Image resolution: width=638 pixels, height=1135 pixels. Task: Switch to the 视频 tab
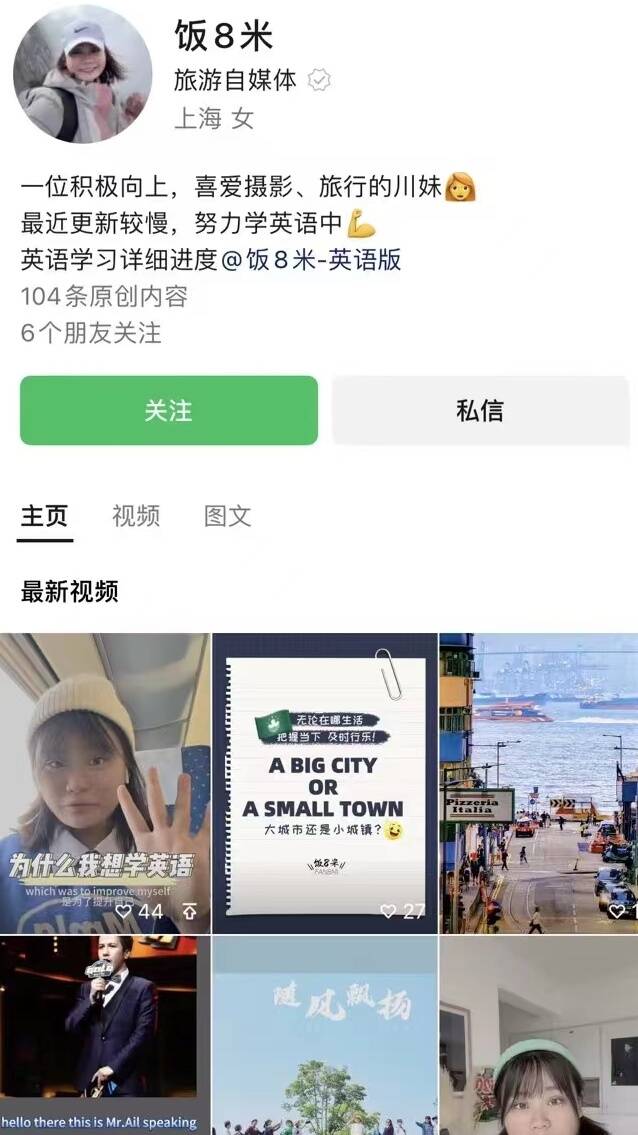point(136,516)
